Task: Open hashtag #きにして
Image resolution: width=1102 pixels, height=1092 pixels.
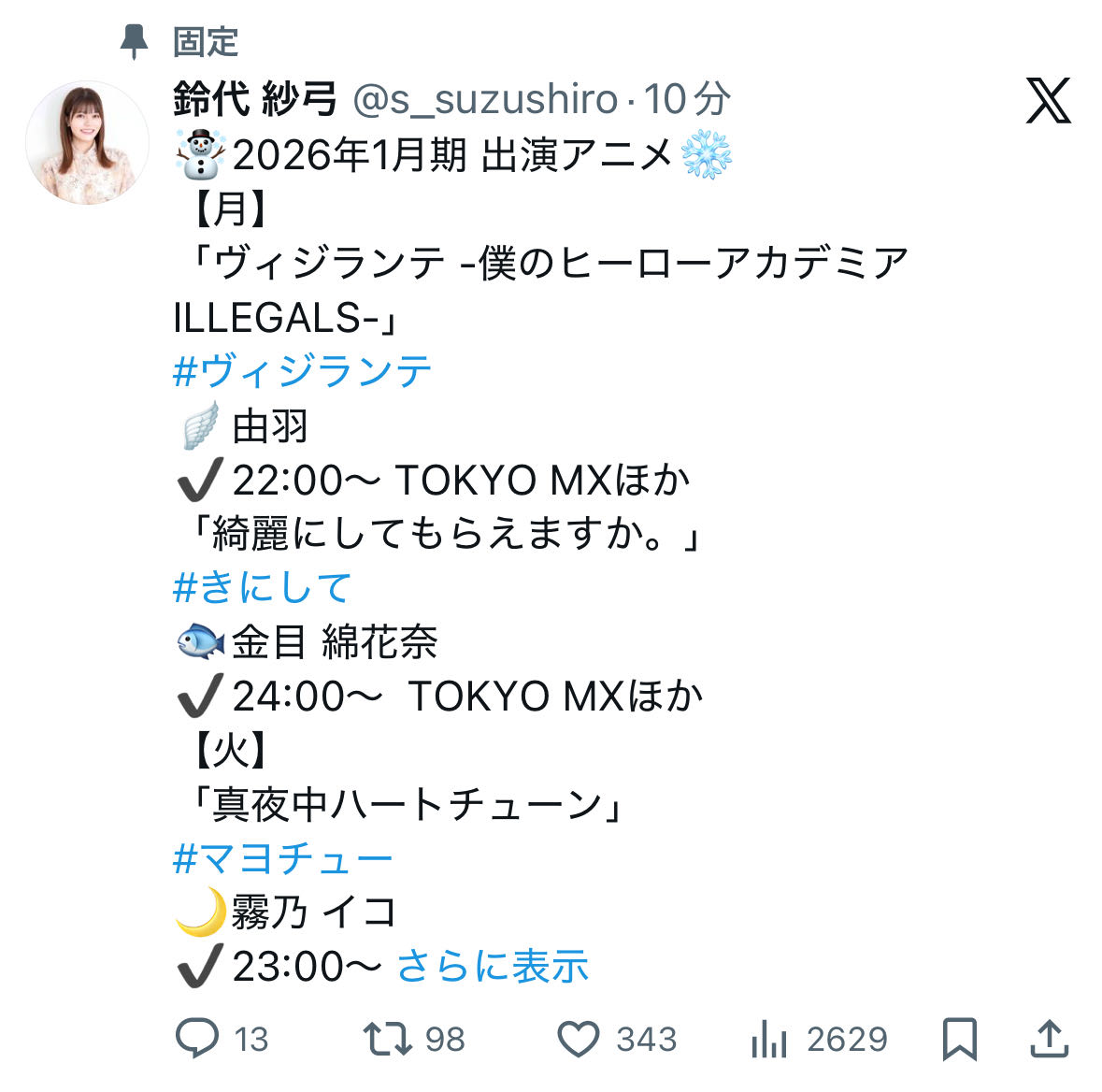Action: click(262, 588)
